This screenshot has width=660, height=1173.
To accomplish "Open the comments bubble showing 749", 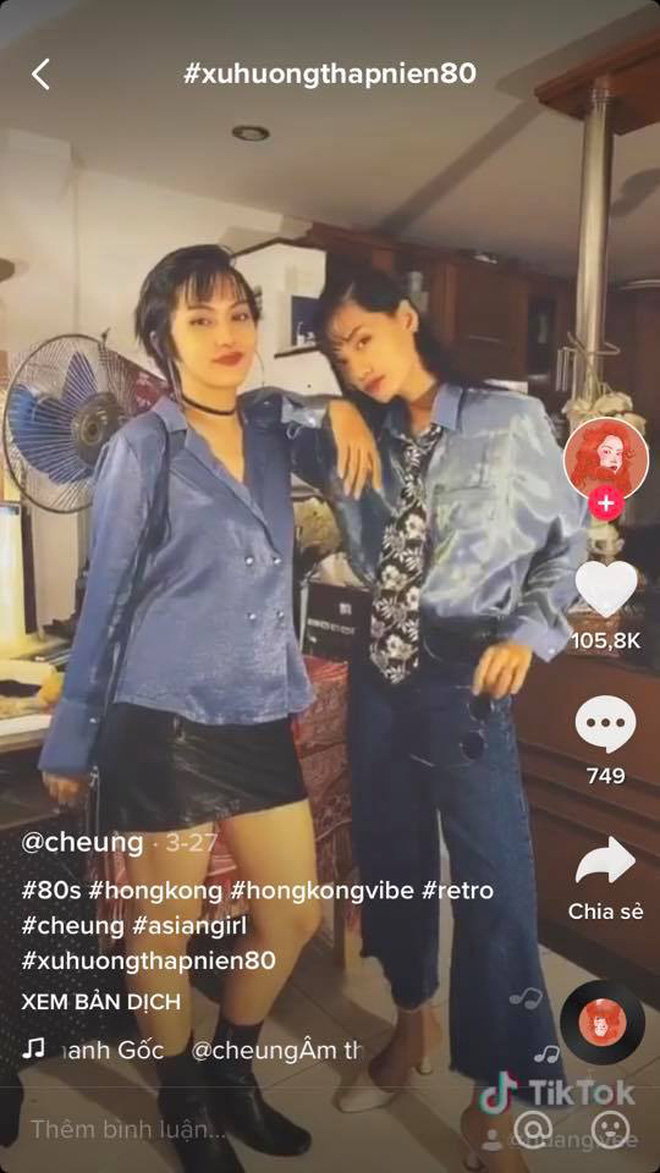I will (606, 725).
